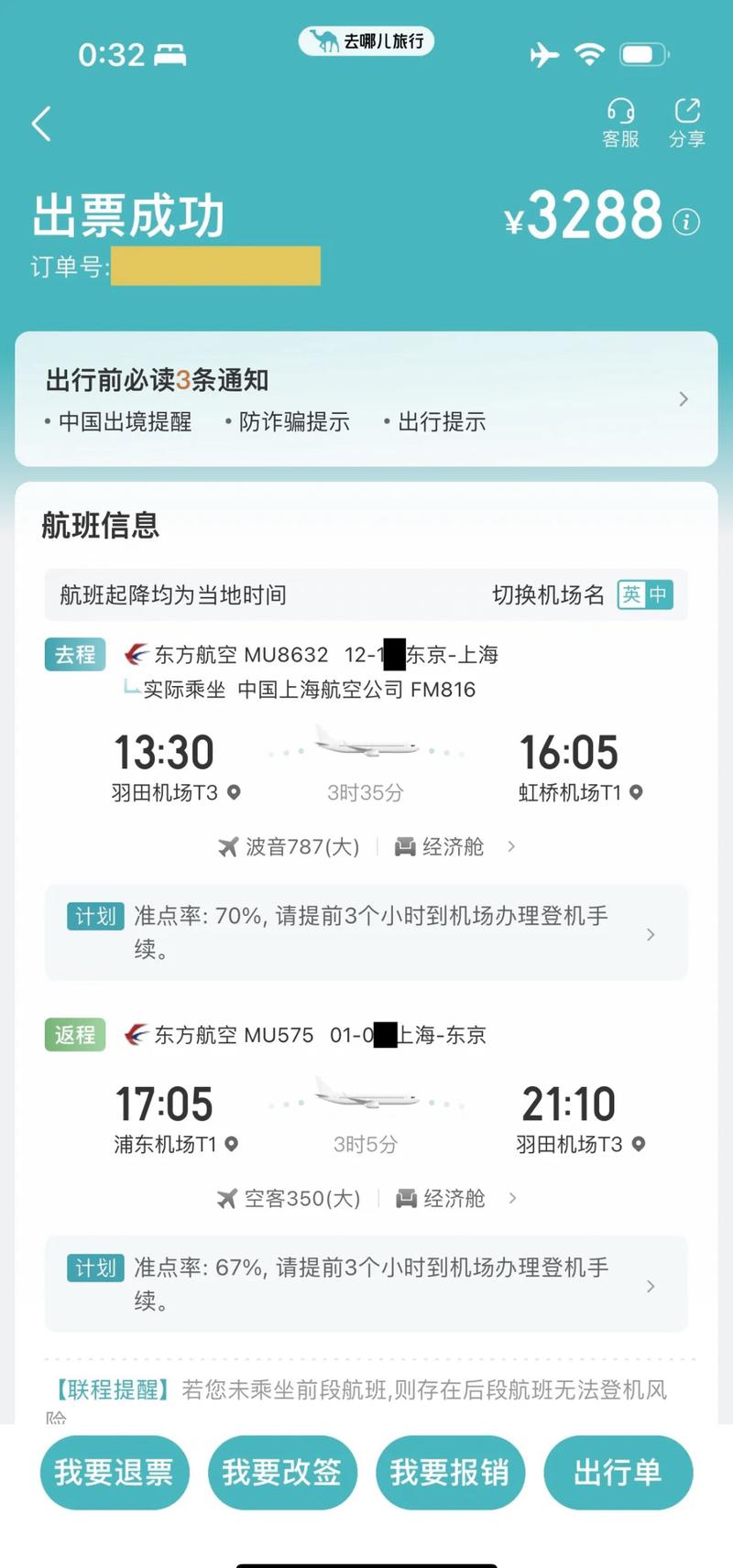Tap the 东方航空 airline logo on the outbound flight
733x1568 pixels.
pos(136,654)
